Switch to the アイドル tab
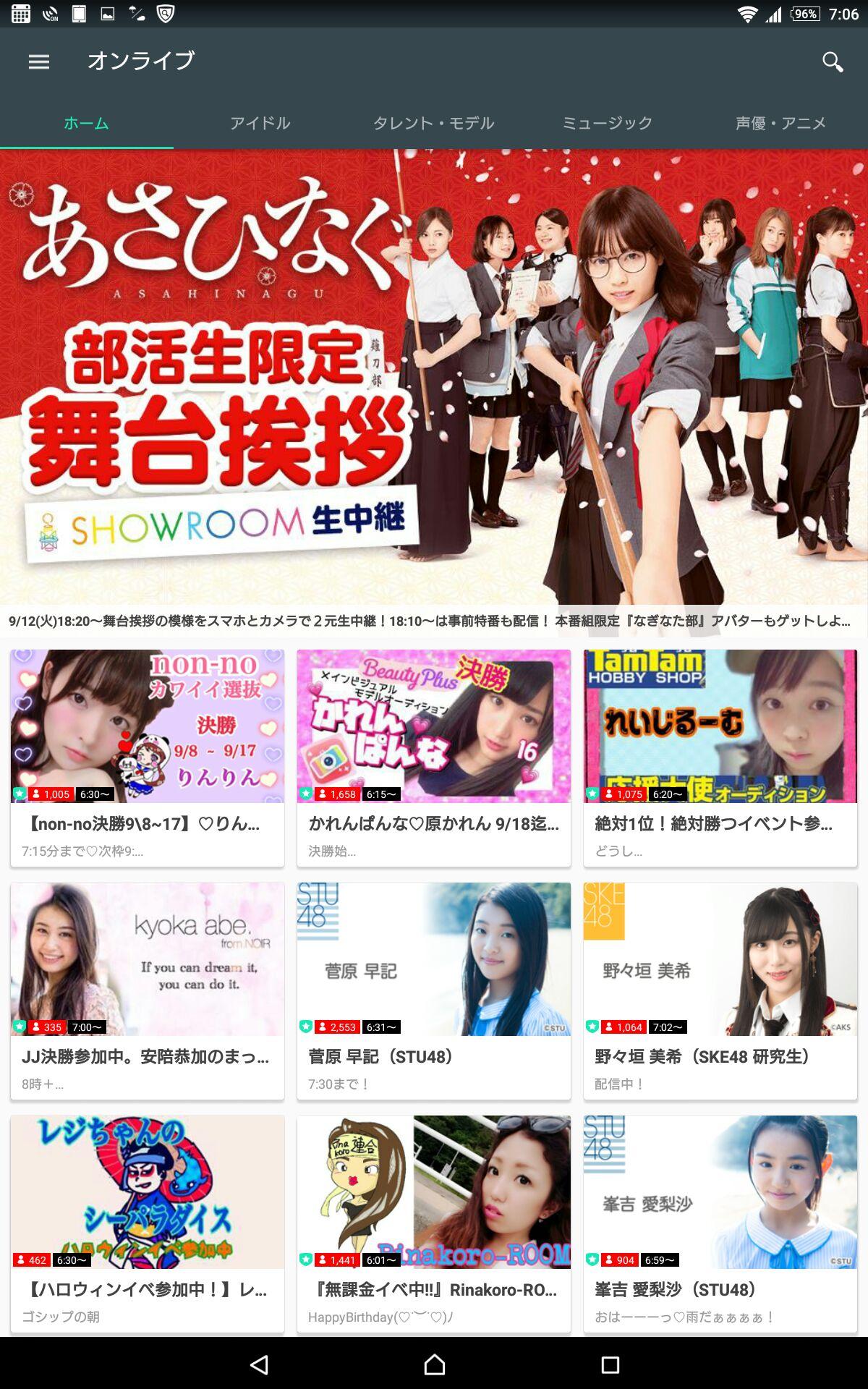The image size is (868, 1389). (x=260, y=123)
